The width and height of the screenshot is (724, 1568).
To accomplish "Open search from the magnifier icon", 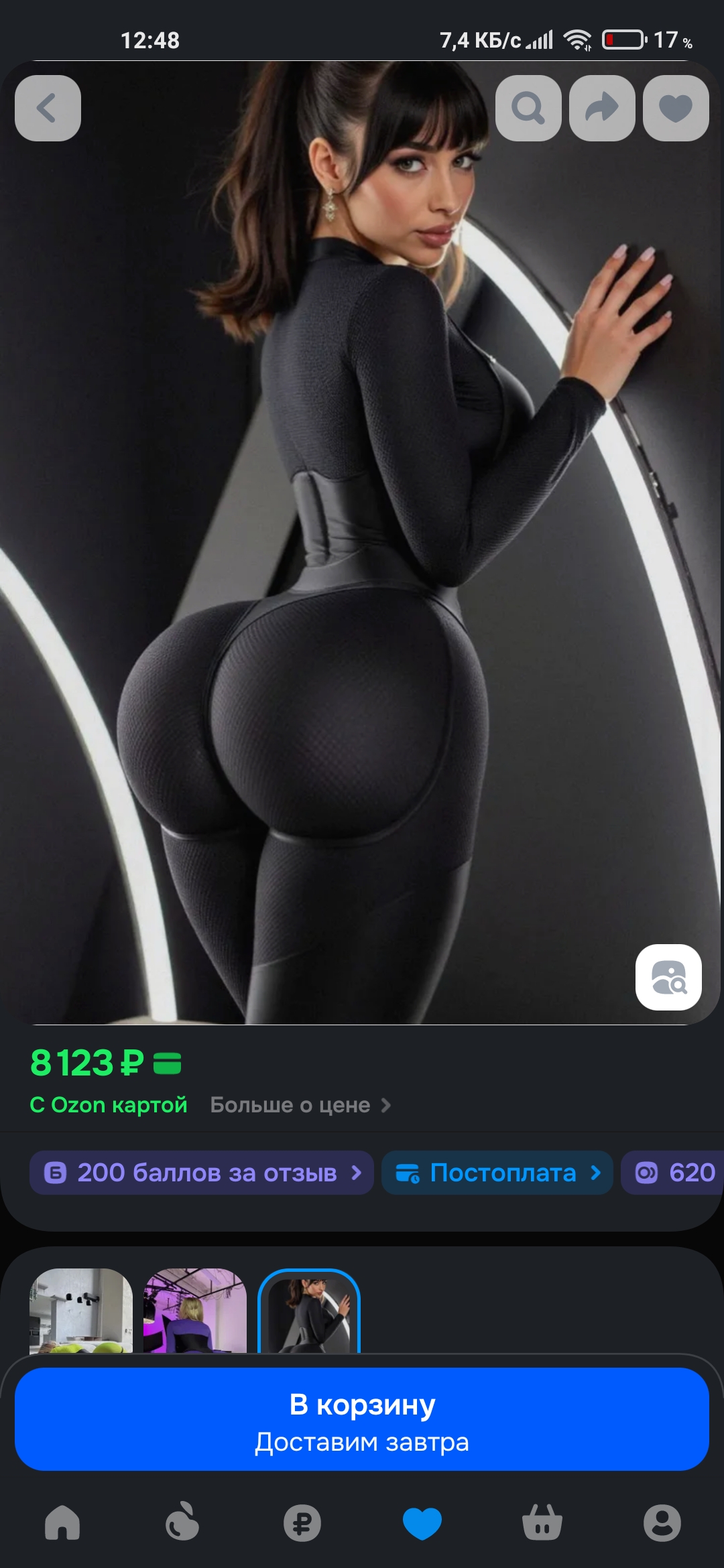I will (528, 108).
